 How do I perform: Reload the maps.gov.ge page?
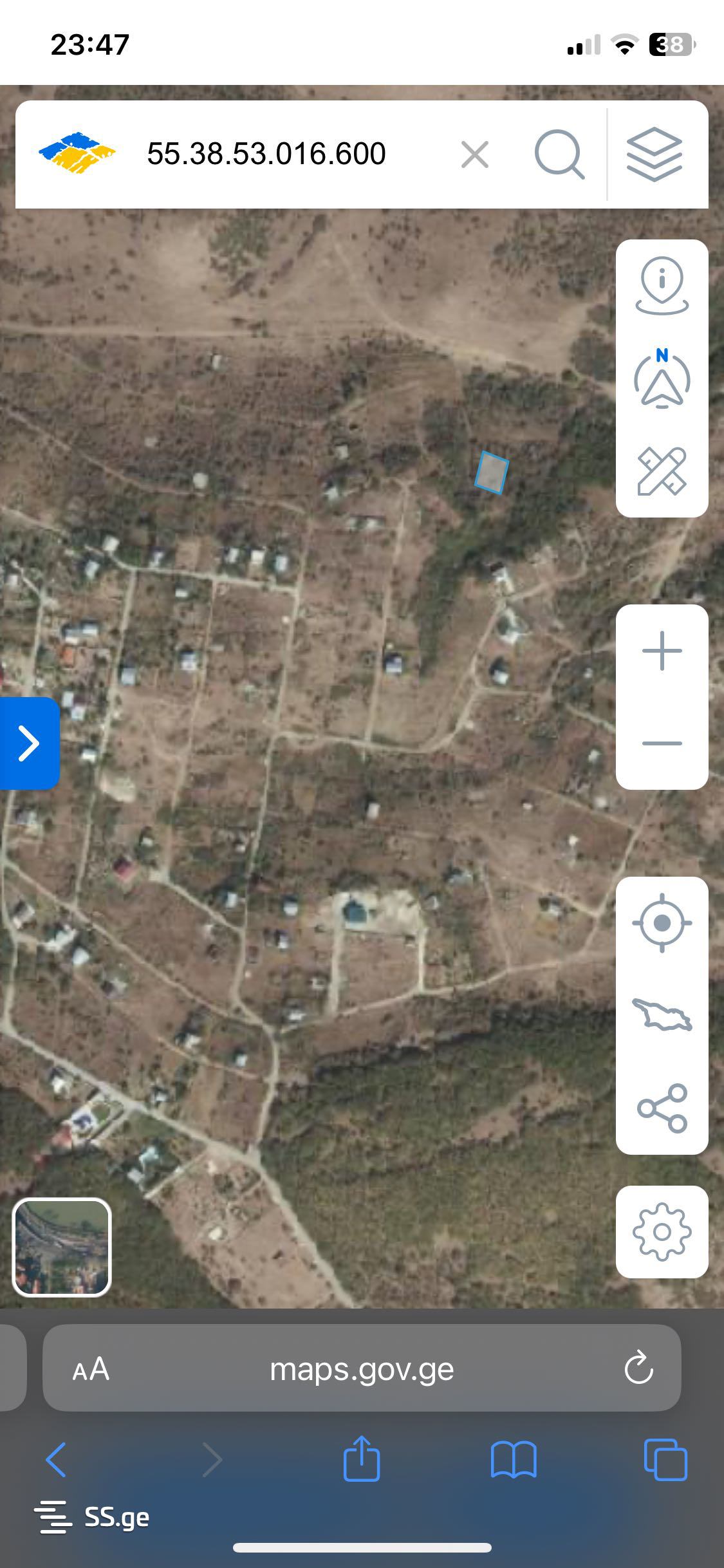tap(638, 1368)
